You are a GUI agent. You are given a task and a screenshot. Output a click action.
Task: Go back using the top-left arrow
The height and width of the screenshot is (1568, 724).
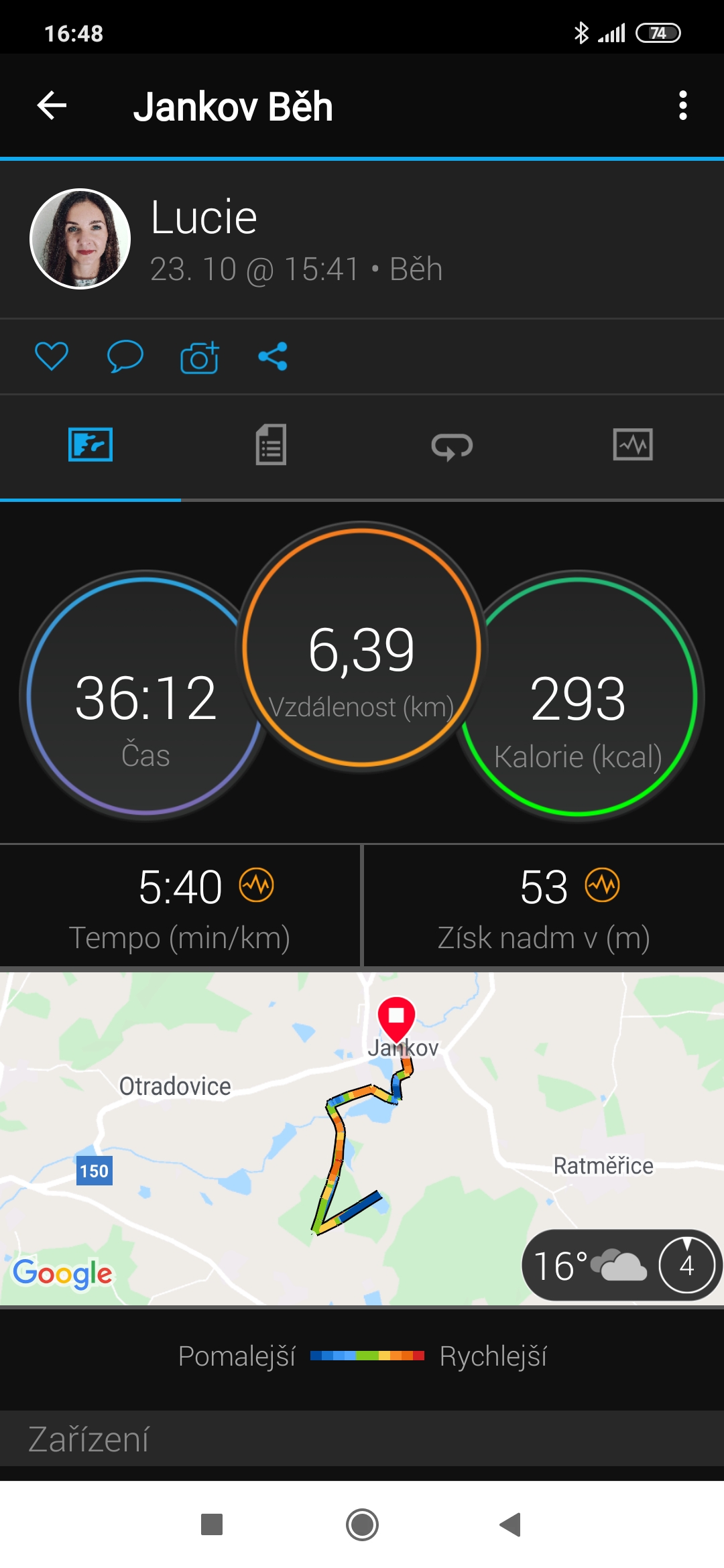click(x=52, y=106)
